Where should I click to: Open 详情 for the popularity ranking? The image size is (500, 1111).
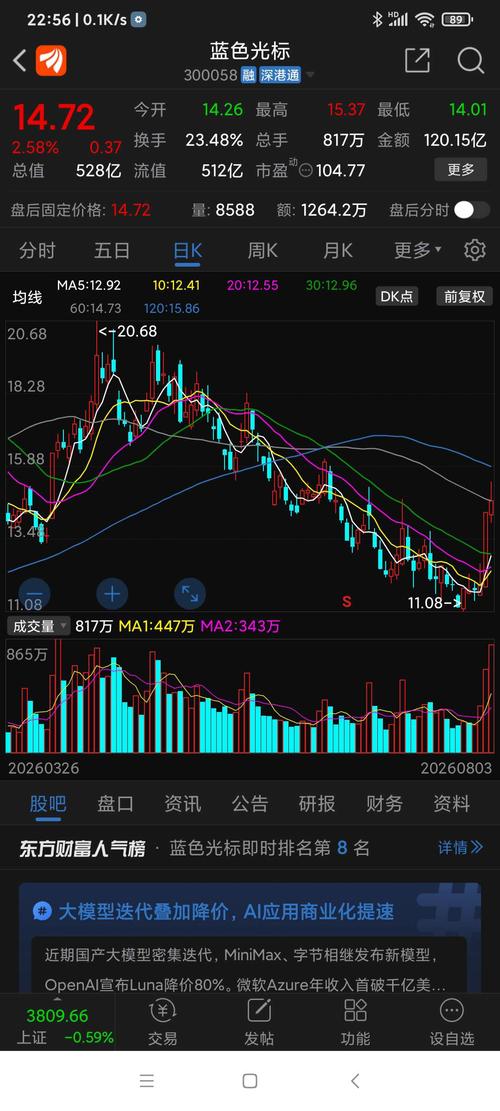pos(460,847)
